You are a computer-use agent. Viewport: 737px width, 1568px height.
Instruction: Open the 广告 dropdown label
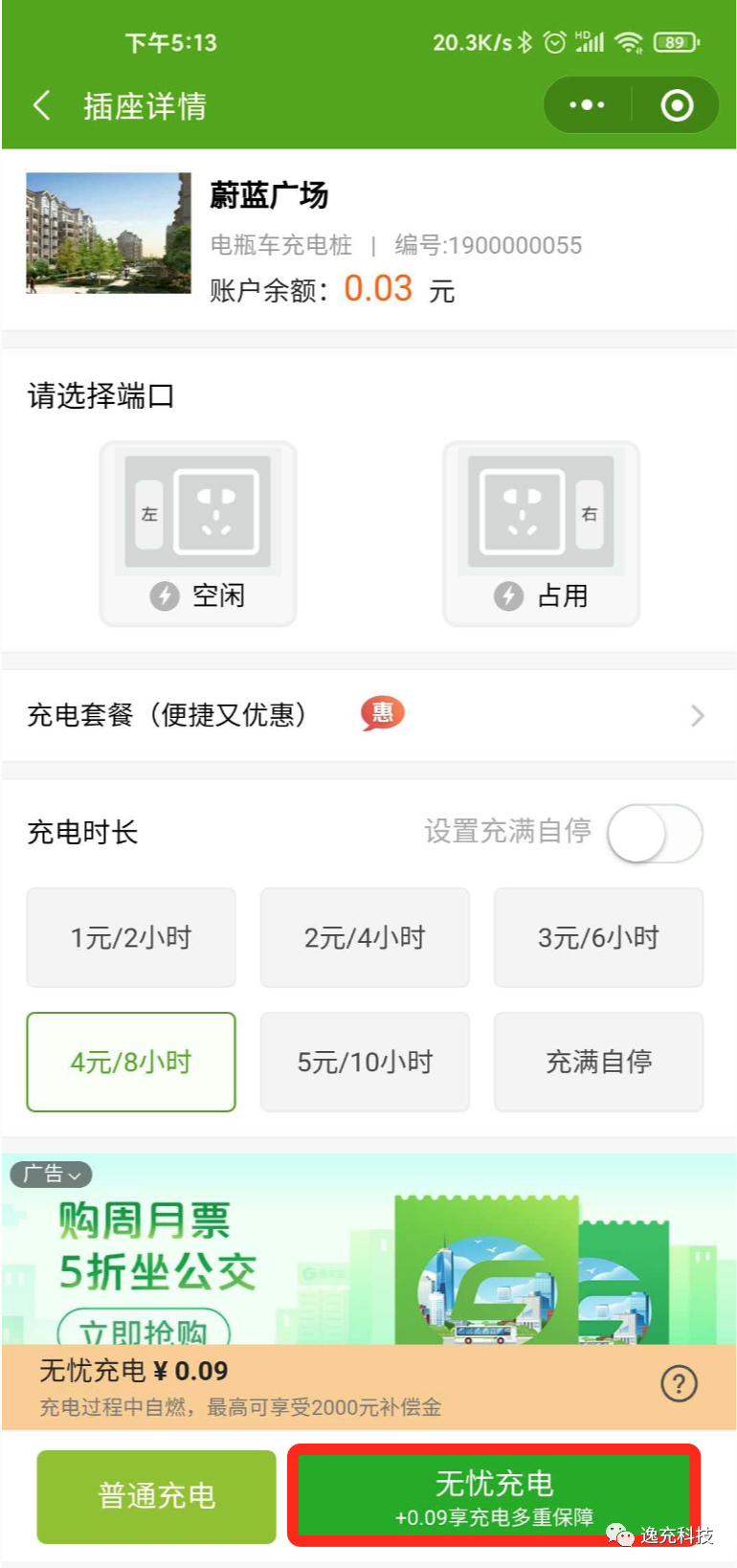click(x=52, y=1174)
